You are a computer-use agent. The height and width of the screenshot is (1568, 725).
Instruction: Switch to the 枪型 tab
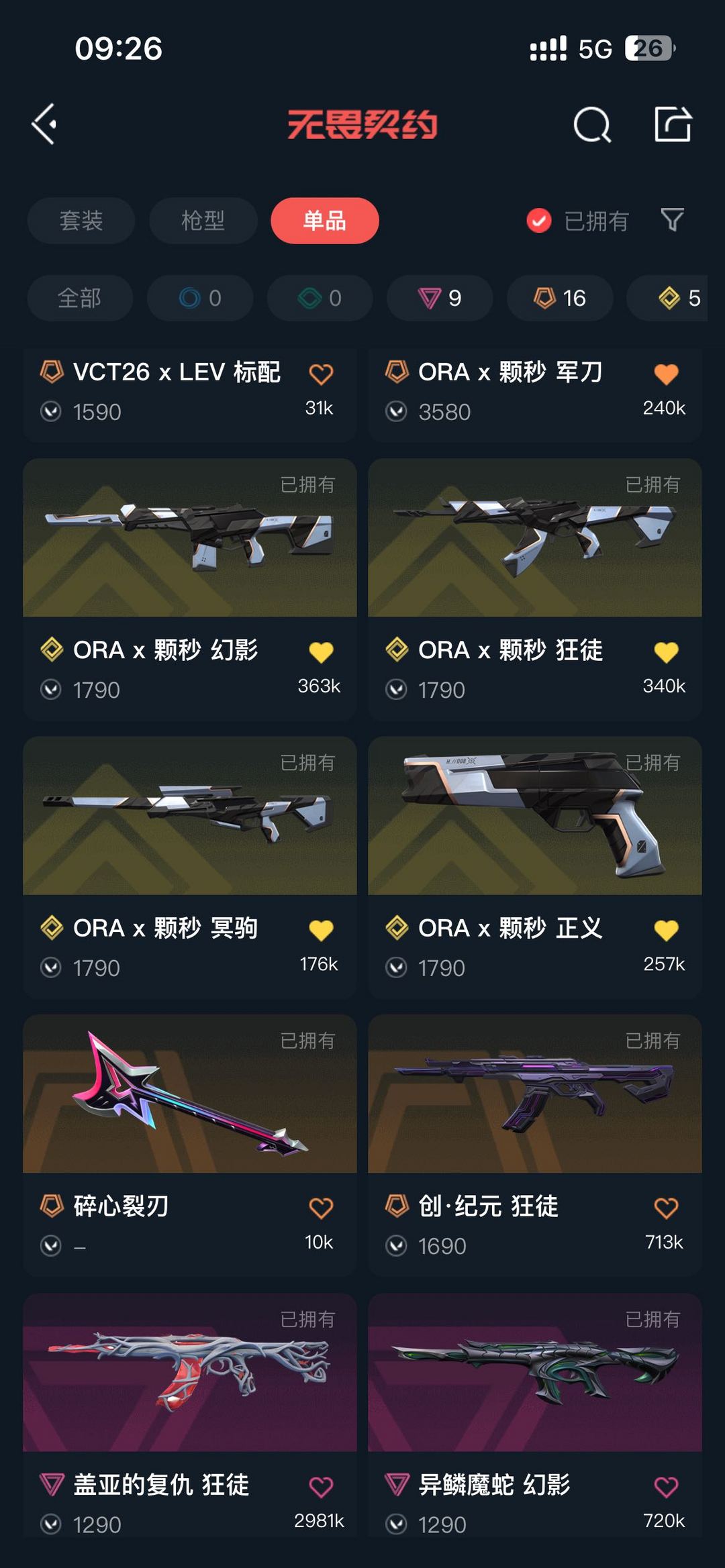click(203, 221)
